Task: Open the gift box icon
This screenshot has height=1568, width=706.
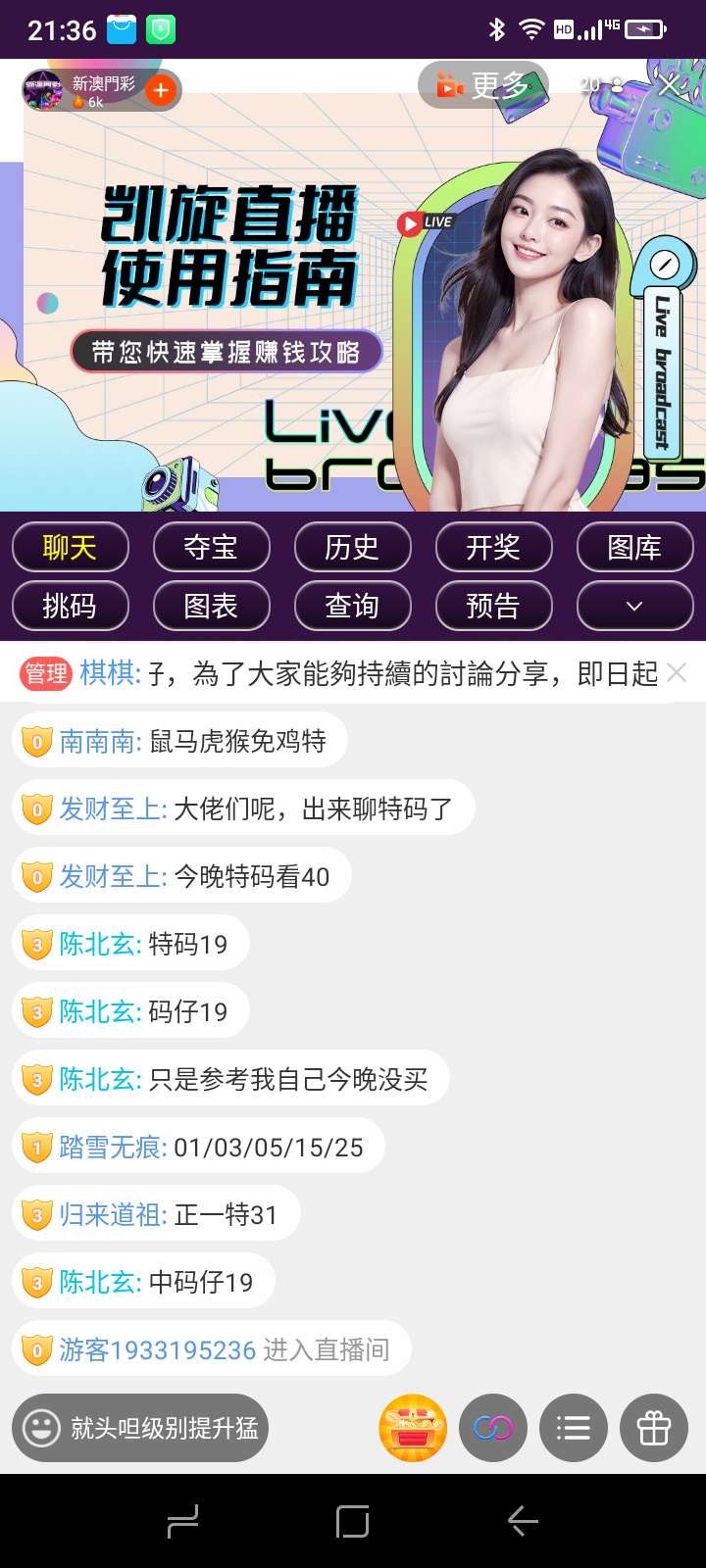Action: click(654, 1428)
